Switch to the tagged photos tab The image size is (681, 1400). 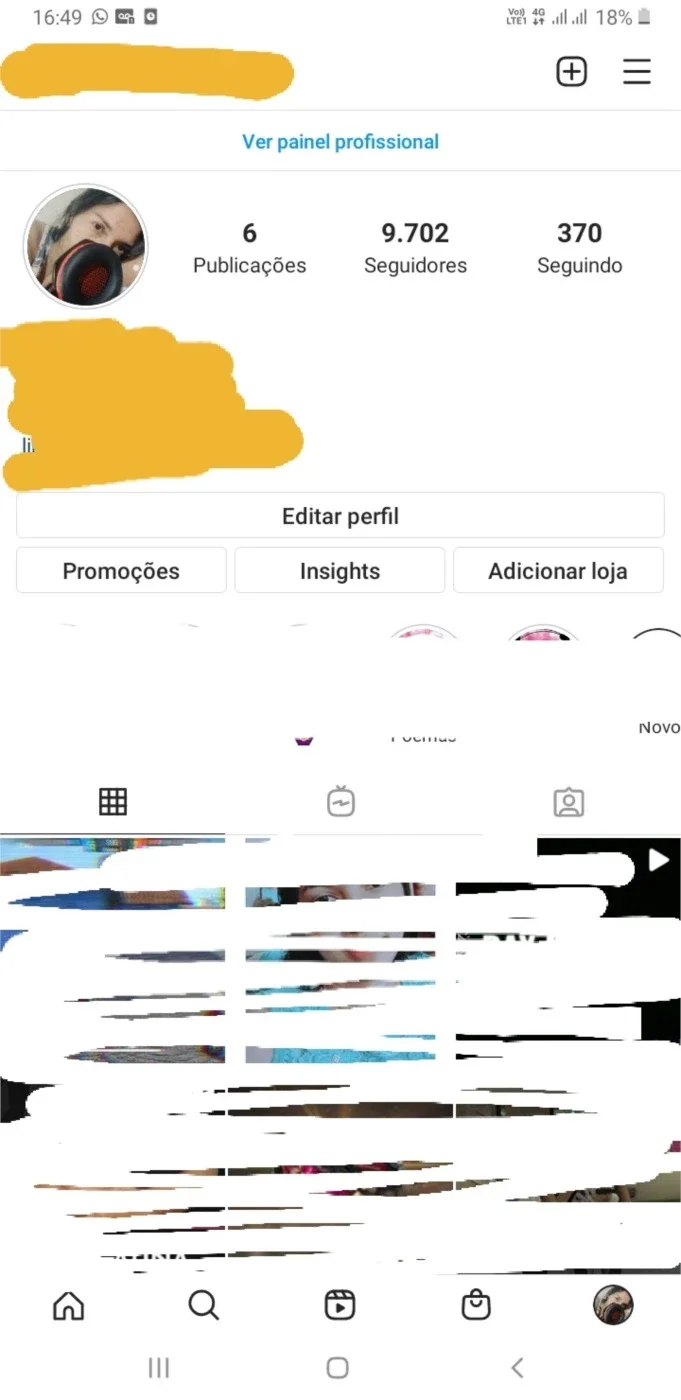(x=568, y=802)
